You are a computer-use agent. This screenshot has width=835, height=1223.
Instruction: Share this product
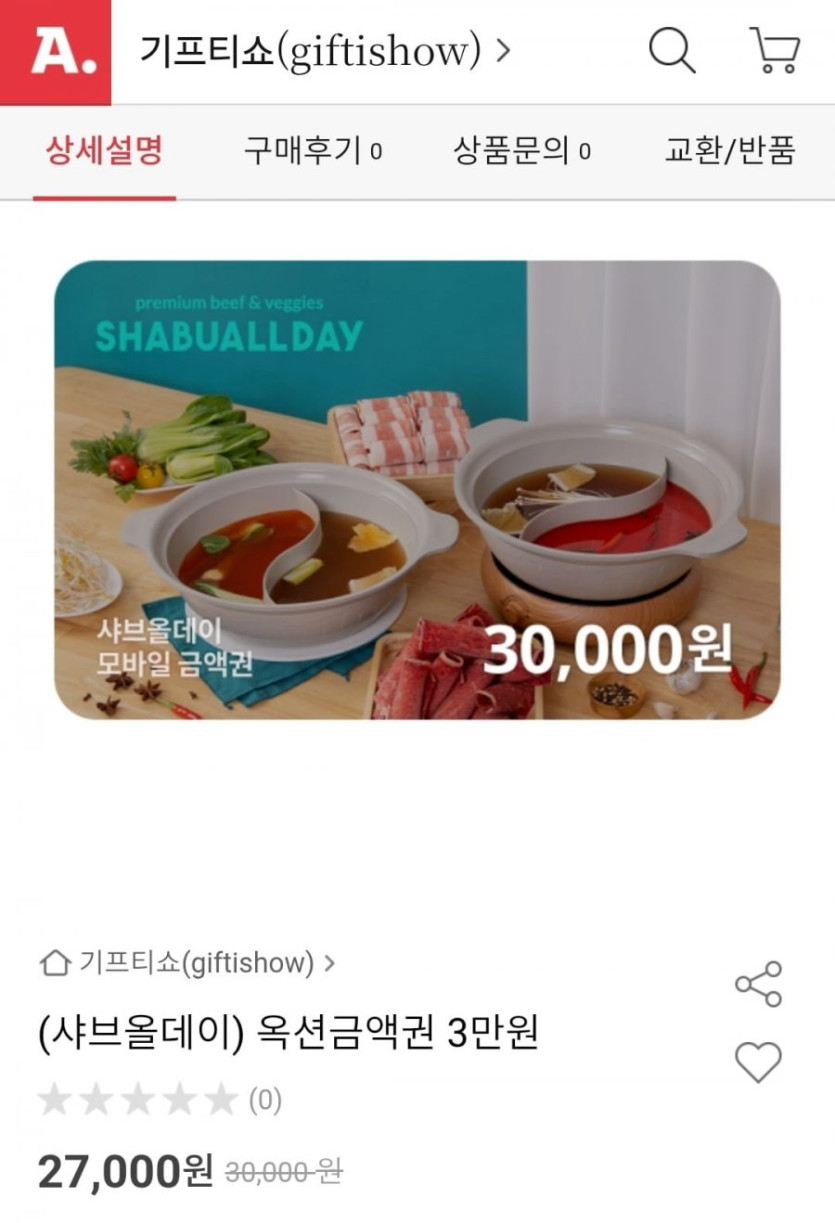[758, 984]
